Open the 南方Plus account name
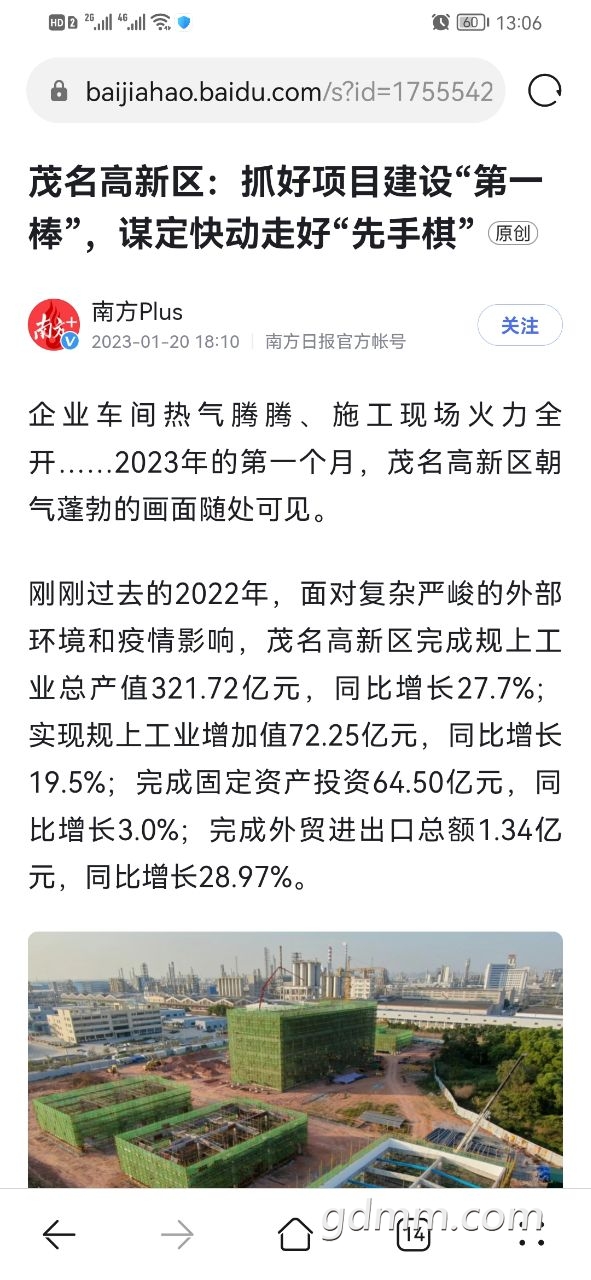 pos(137,311)
